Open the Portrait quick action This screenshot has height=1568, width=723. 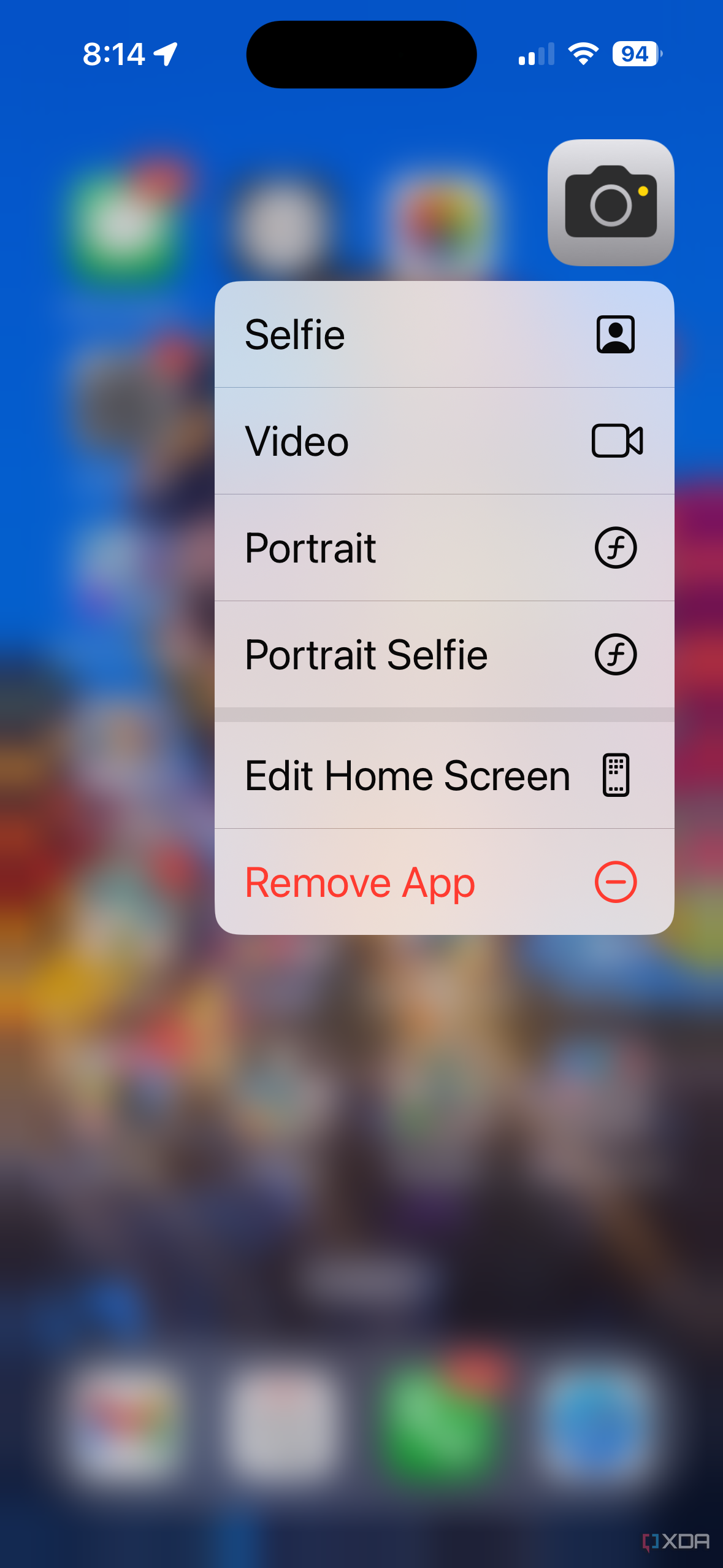pos(444,548)
